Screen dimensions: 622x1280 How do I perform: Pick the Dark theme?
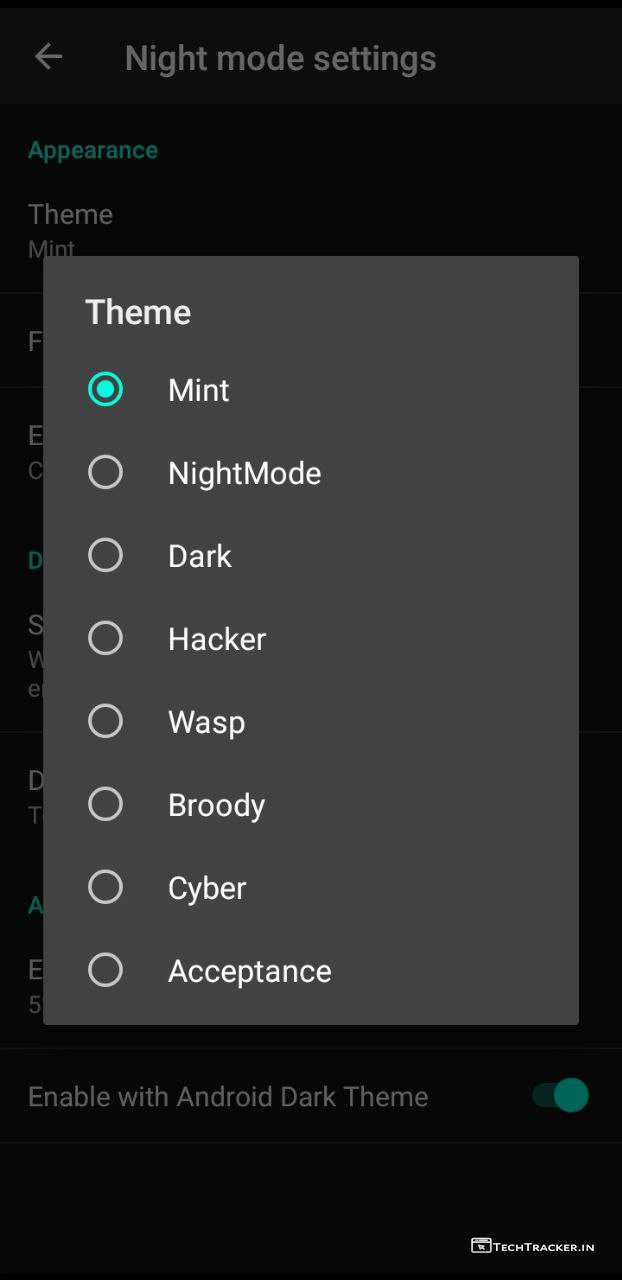click(106, 556)
